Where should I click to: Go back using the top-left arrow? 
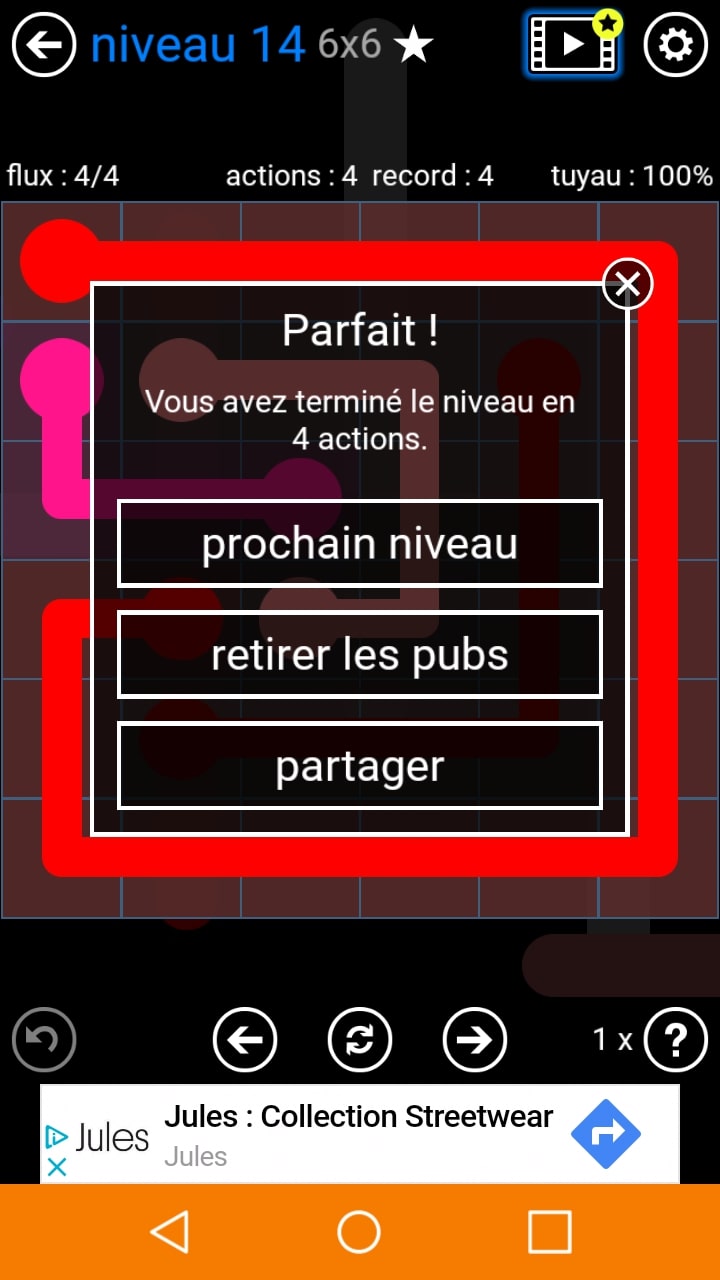pos(44,45)
